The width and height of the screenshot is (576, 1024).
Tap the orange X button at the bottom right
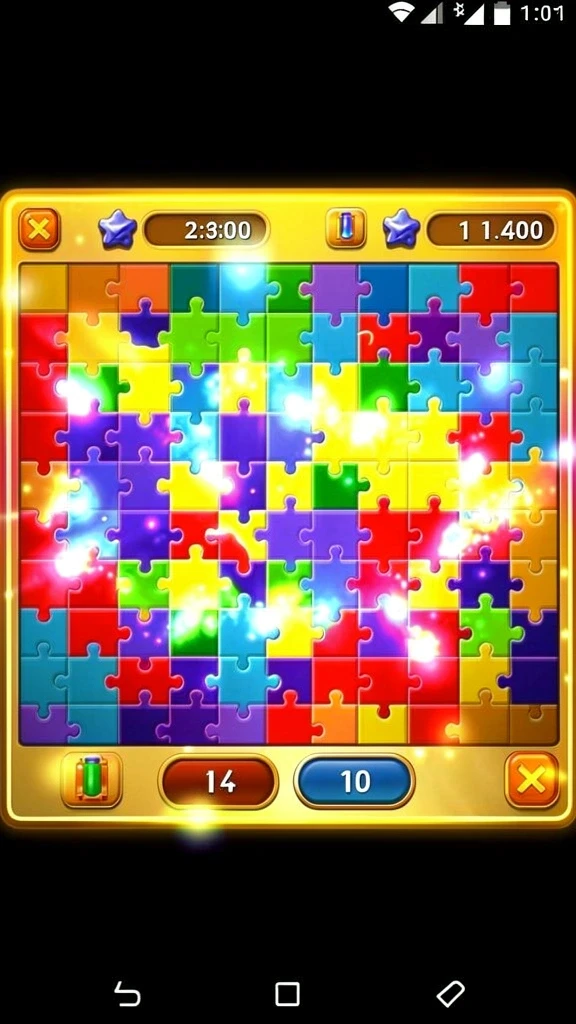[x=532, y=780]
